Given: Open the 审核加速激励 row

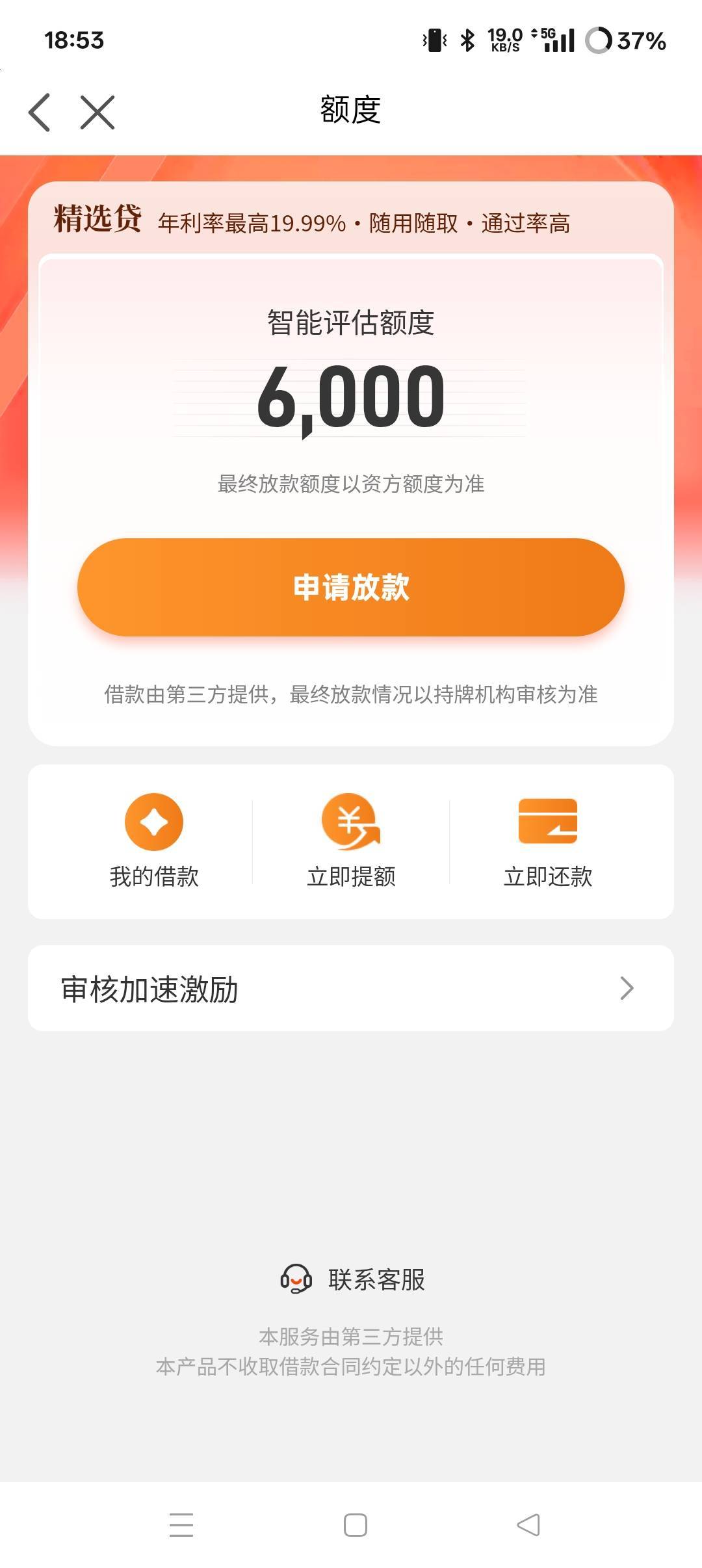Looking at the screenshot, I should (x=351, y=988).
